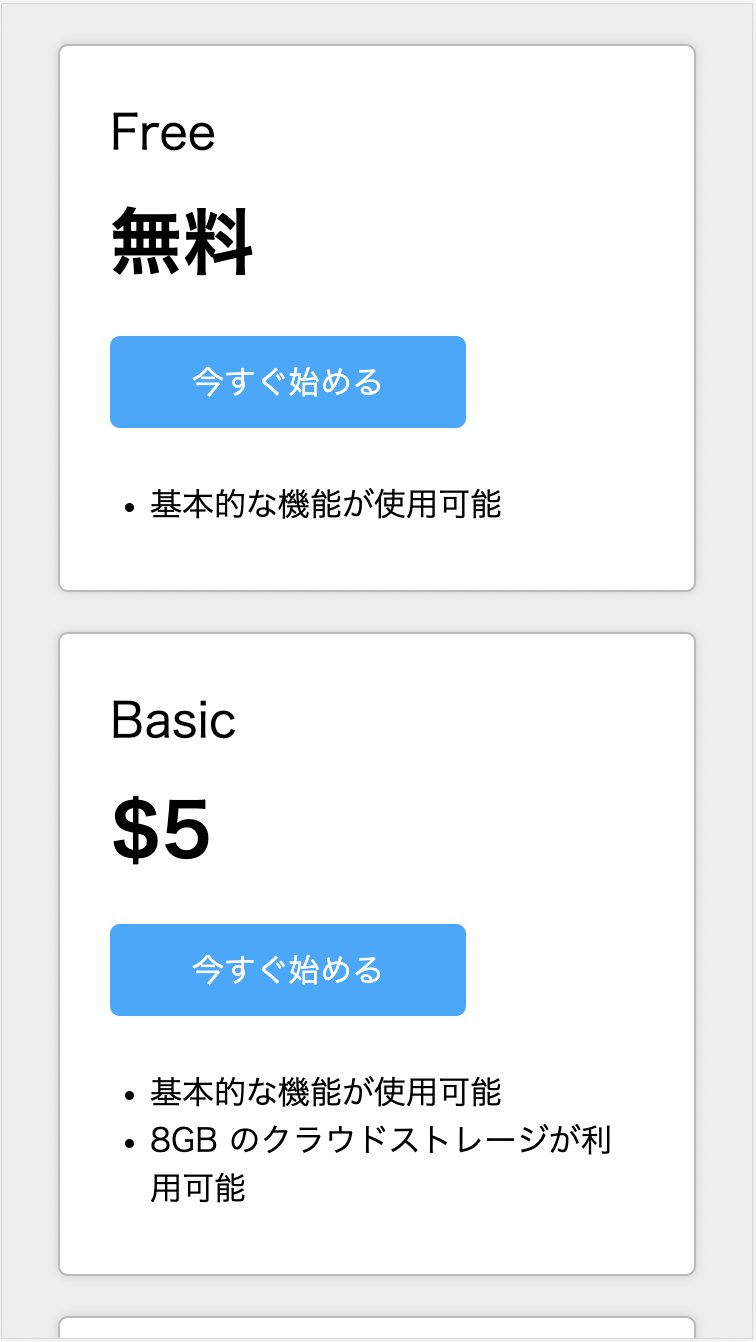Select the Basic plan heading
Screen dimensions: 756x1342
click(173, 719)
